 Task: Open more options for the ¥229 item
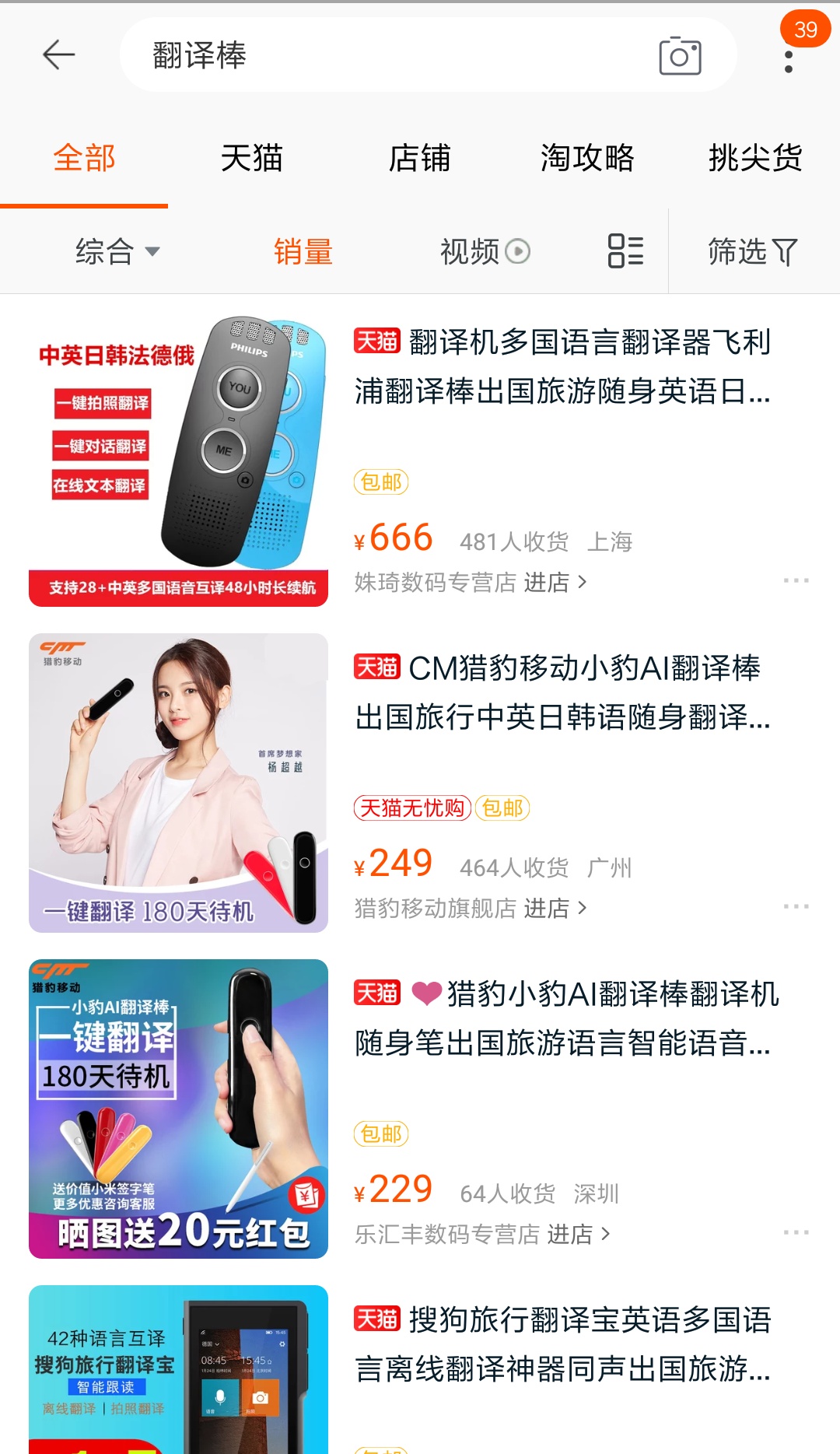[x=796, y=1232]
